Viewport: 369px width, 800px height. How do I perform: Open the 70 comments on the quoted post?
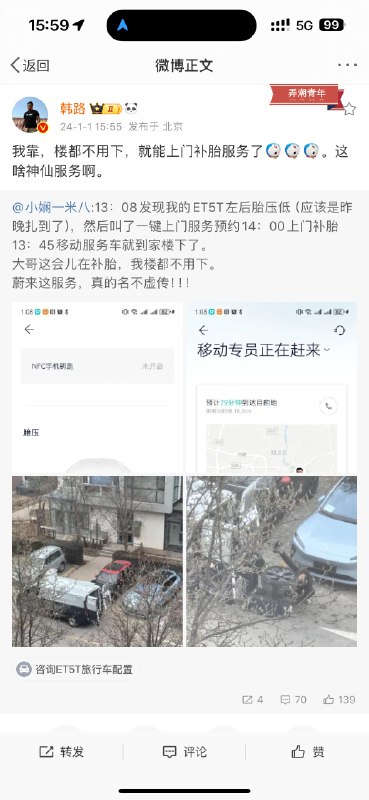point(293,699)
